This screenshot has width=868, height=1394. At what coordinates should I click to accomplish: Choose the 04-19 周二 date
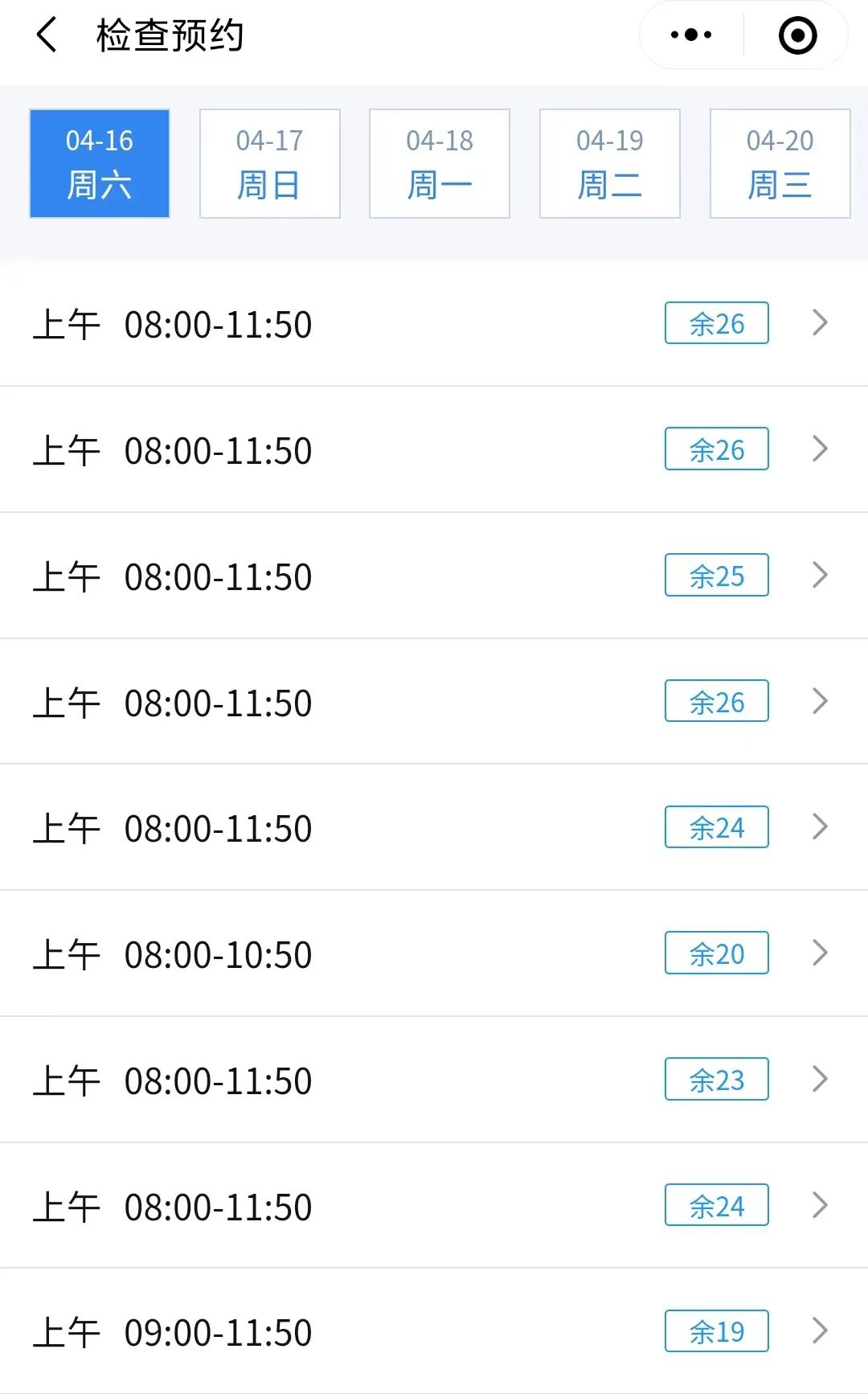pos(610,163)
